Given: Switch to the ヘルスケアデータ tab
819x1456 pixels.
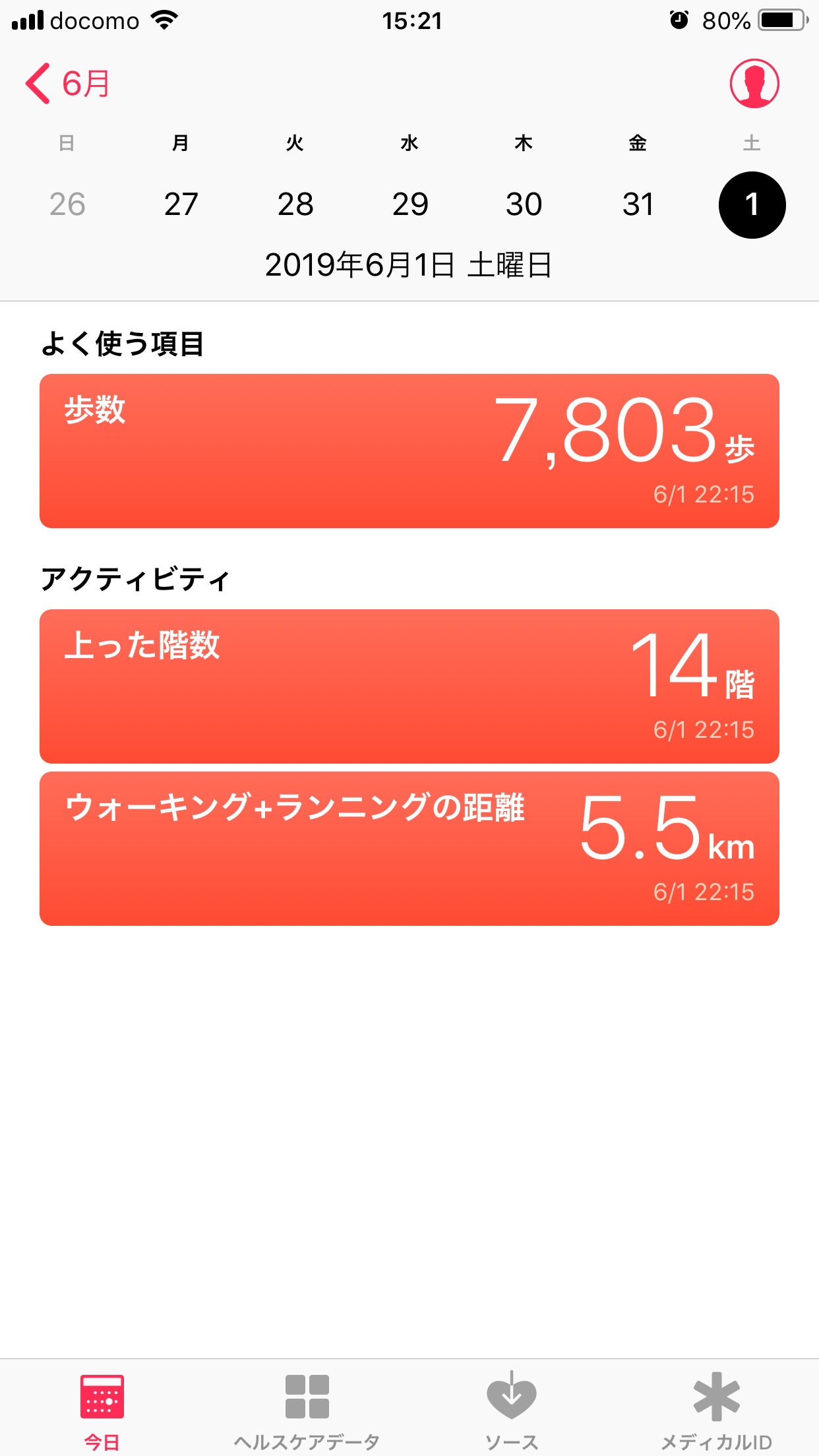Looking at the screenshot, I should point(307,1409).
